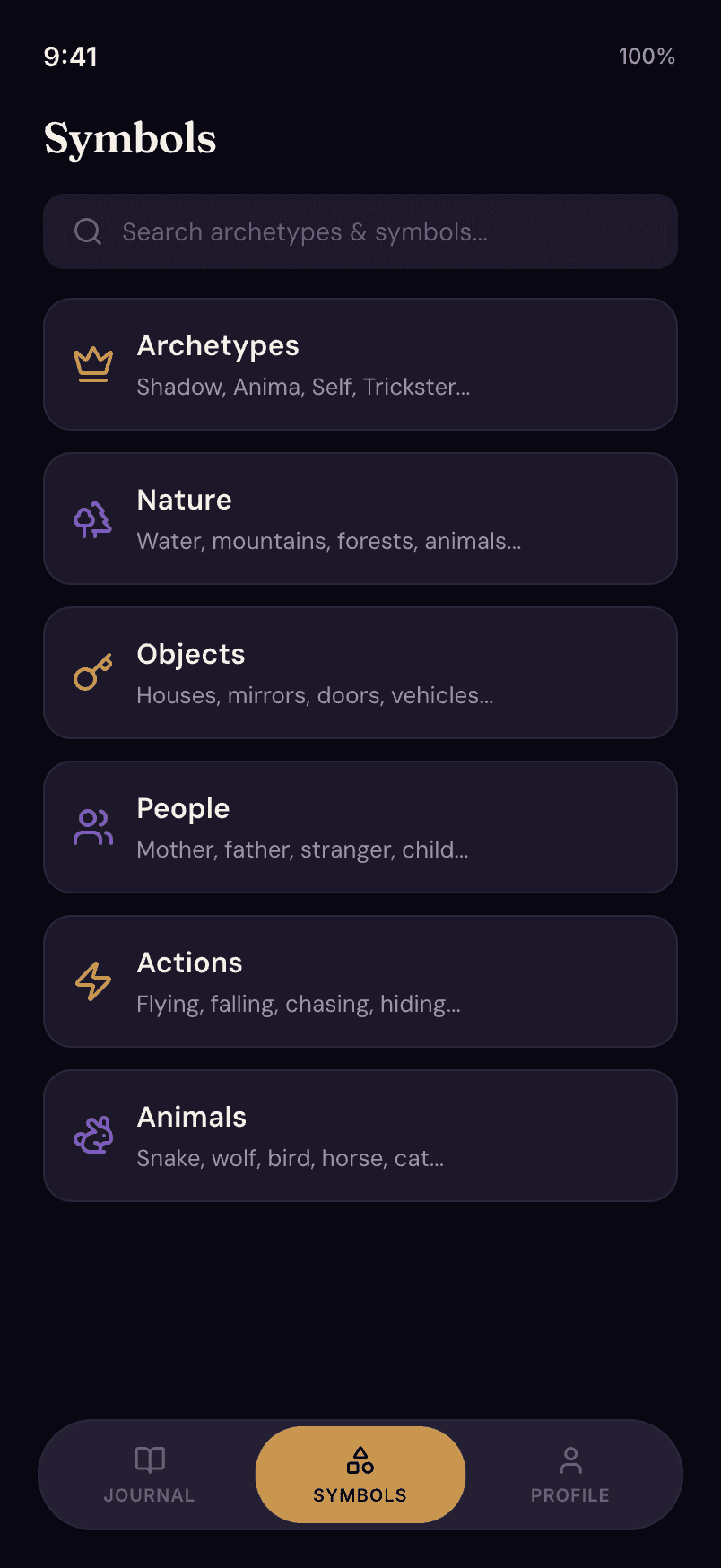
Task: Open the Animals category
Action: [x=360, y=1135]
